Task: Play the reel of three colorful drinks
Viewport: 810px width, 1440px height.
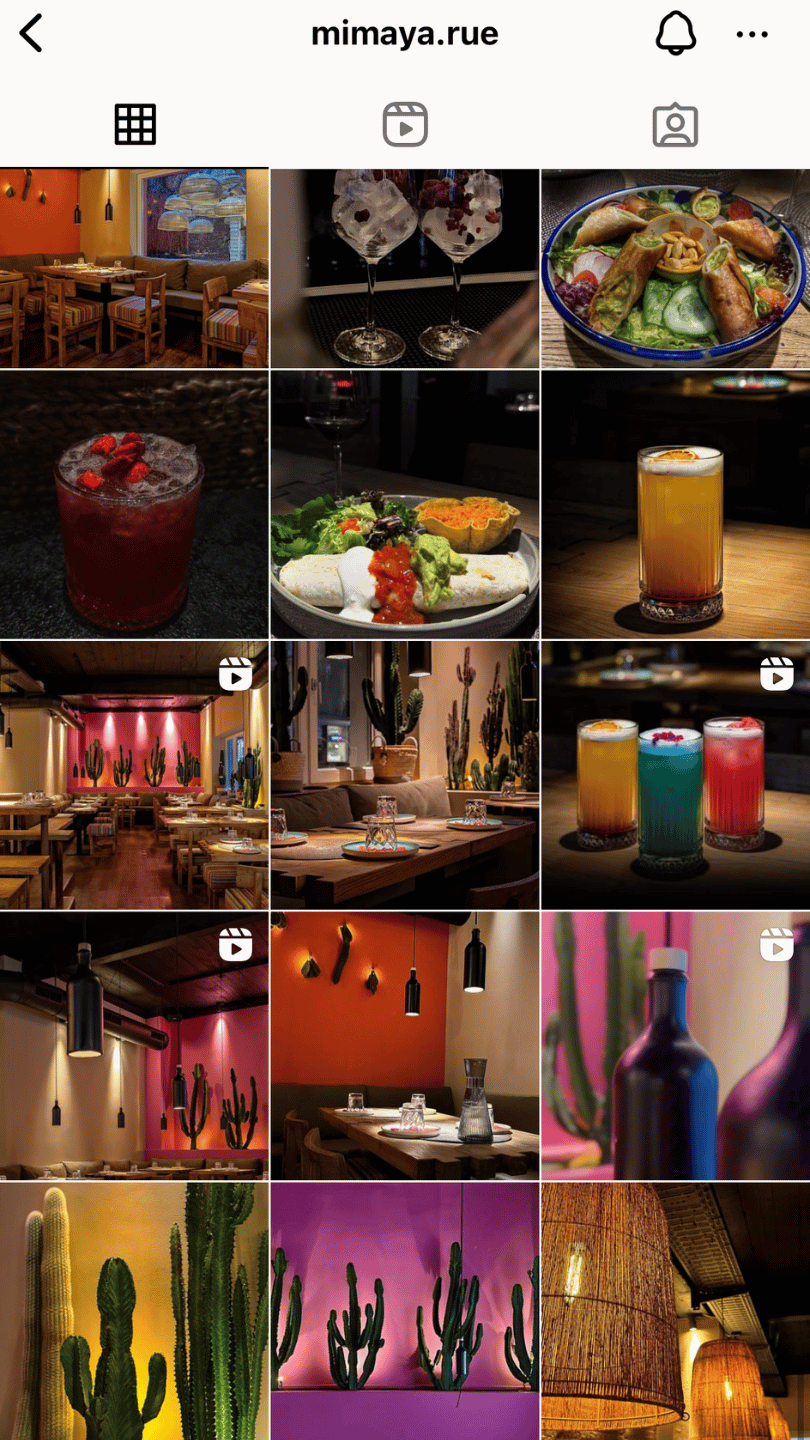Action: (676, 775)
